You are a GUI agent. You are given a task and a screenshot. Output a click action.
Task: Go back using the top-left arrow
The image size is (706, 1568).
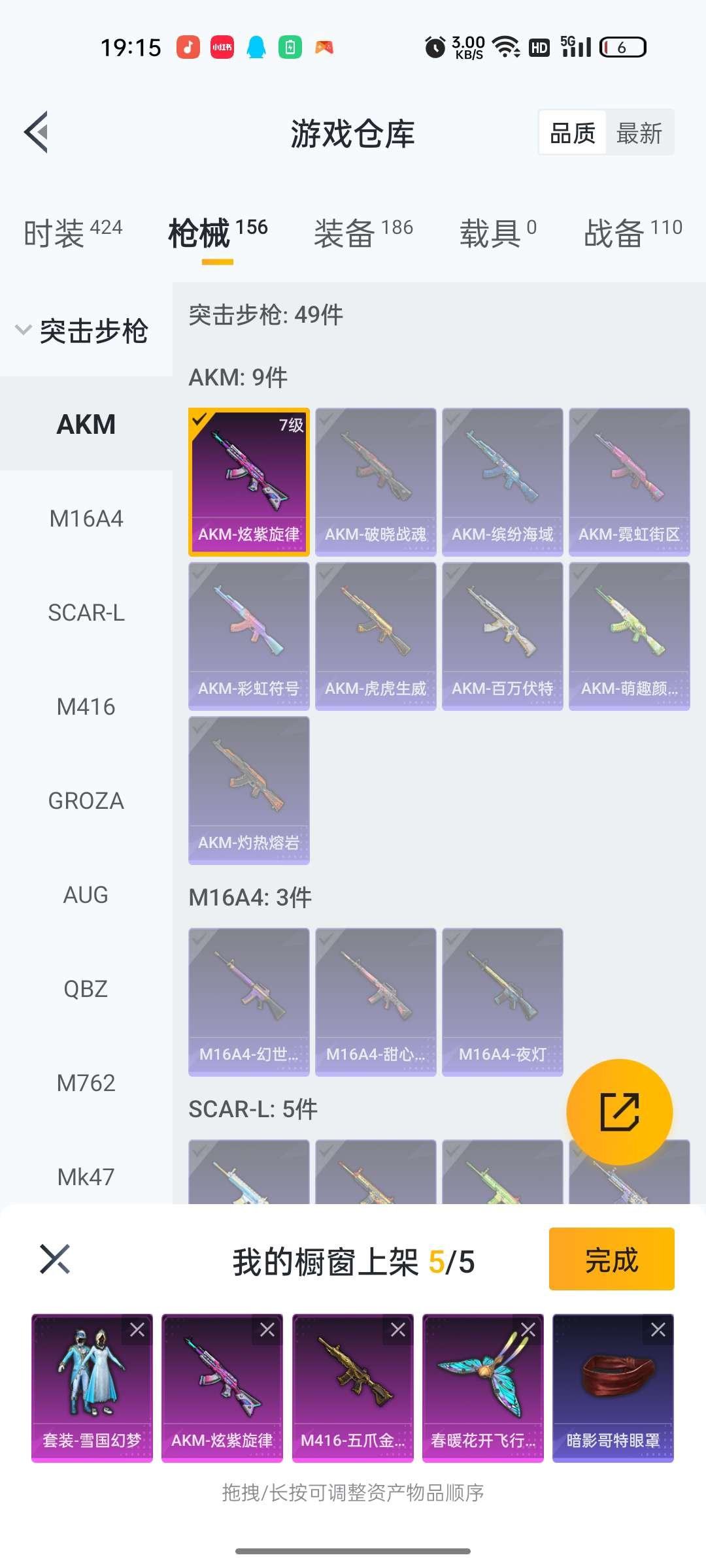[x=37, y=132]
